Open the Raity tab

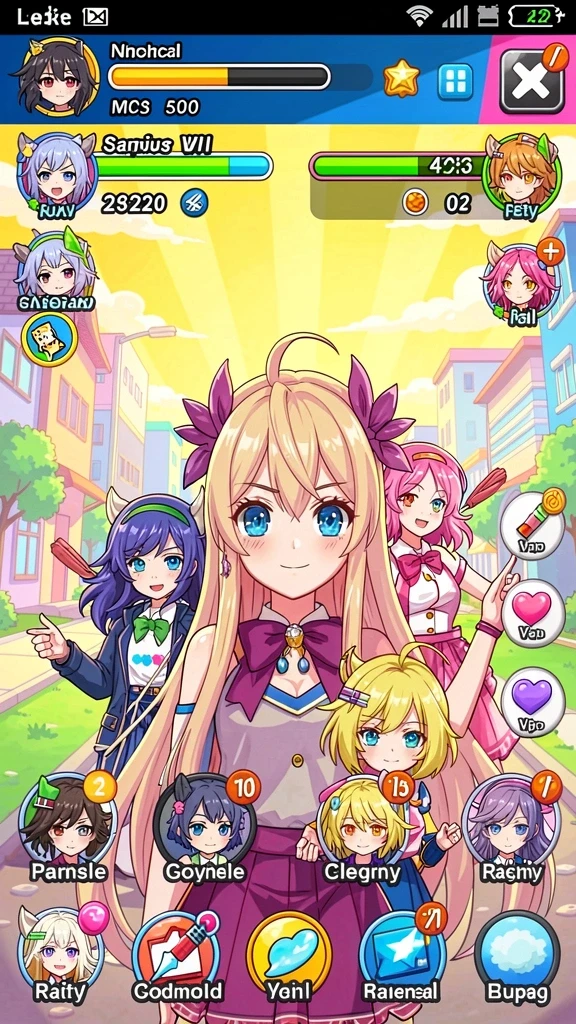(x=60, y=953)
